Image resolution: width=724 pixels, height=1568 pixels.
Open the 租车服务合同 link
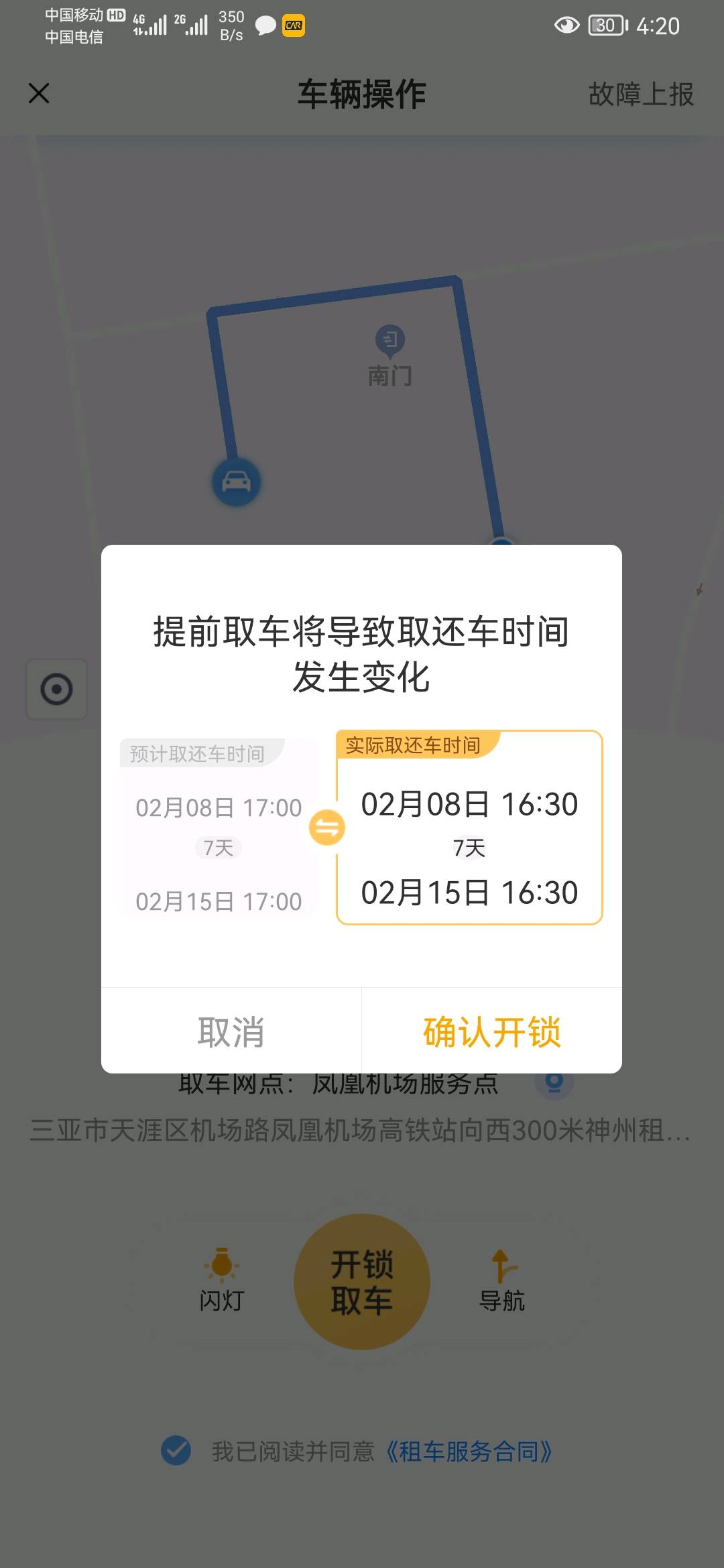pos(469,1451)
